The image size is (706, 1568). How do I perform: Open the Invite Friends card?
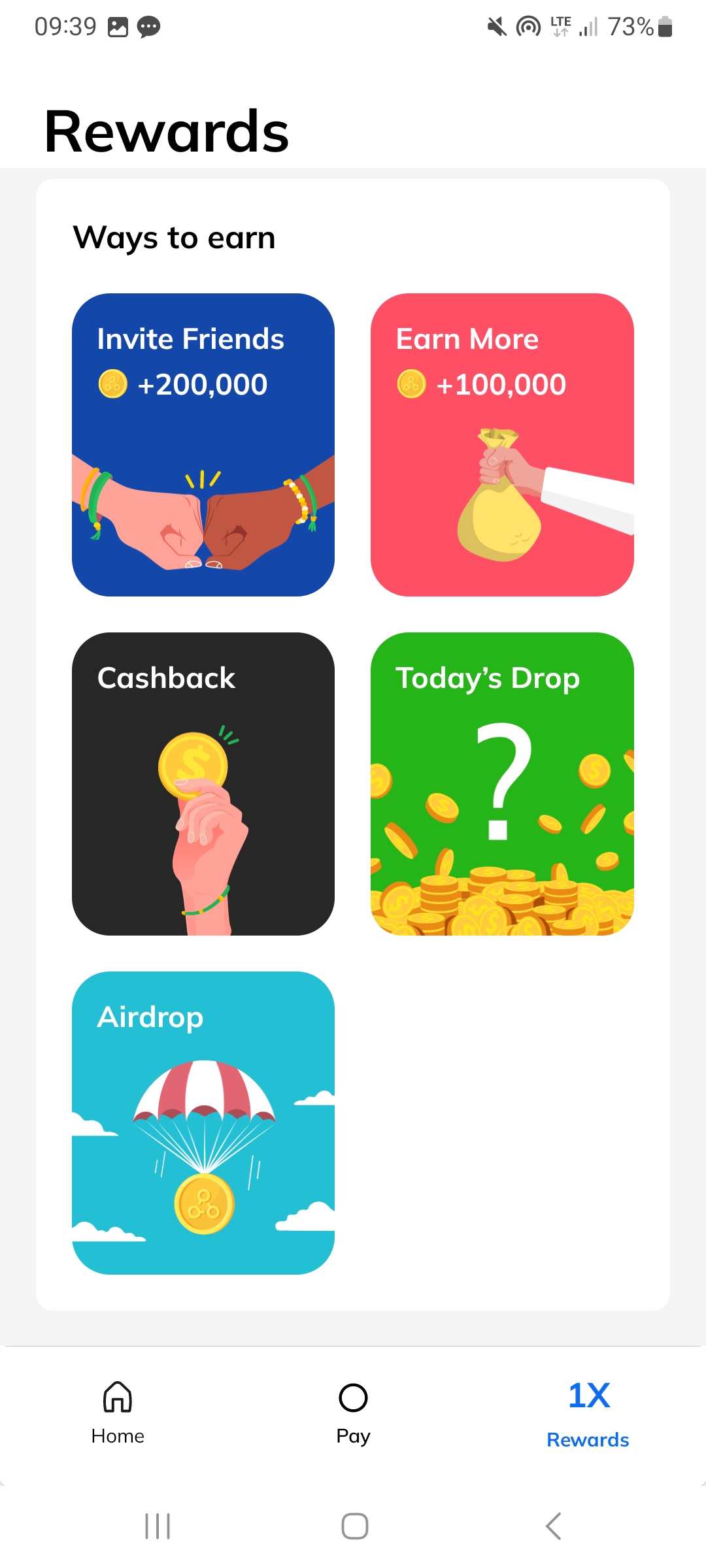click(x=203, y=445)
